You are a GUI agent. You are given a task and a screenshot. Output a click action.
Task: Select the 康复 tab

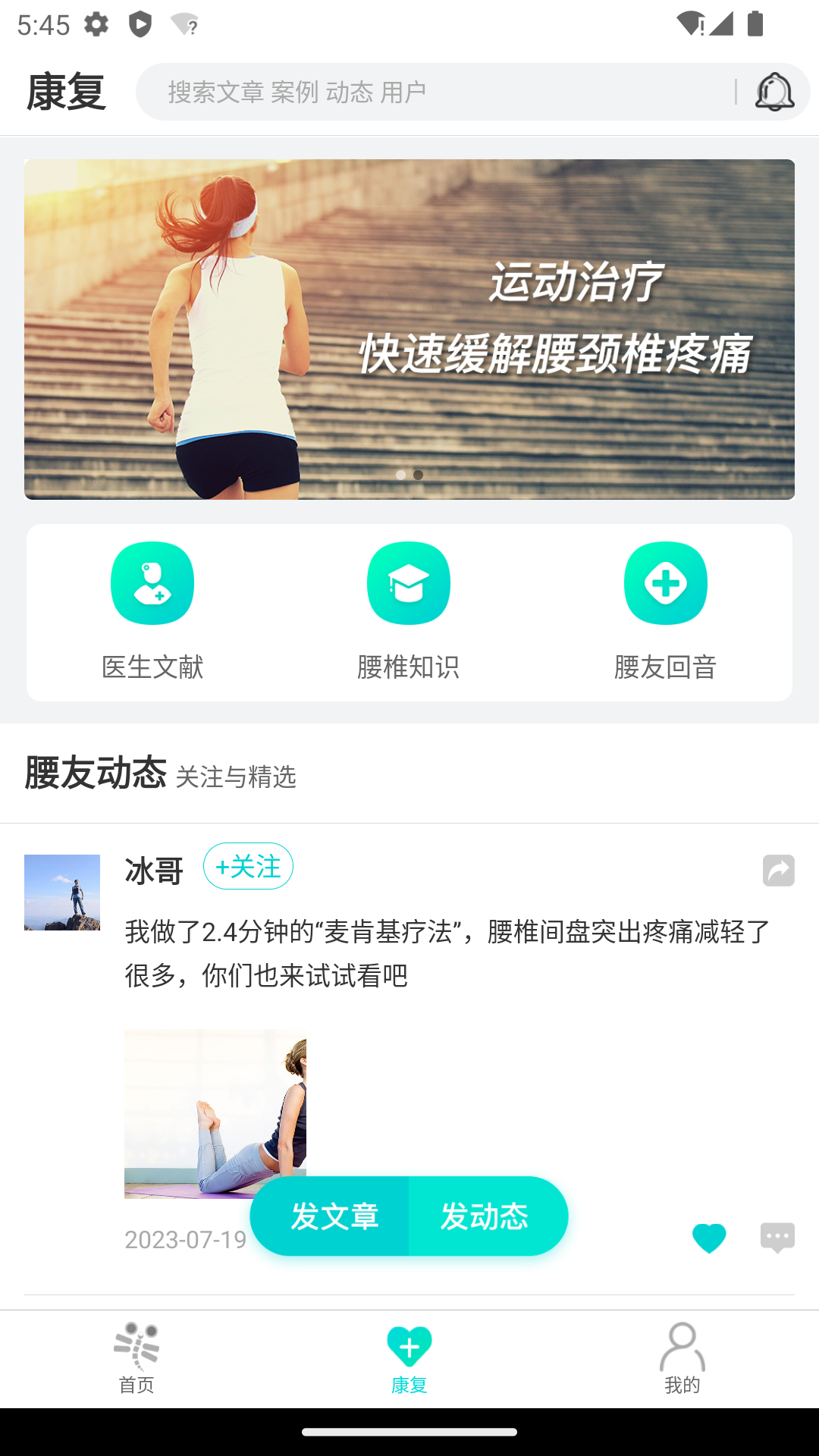pos(409,1359)
